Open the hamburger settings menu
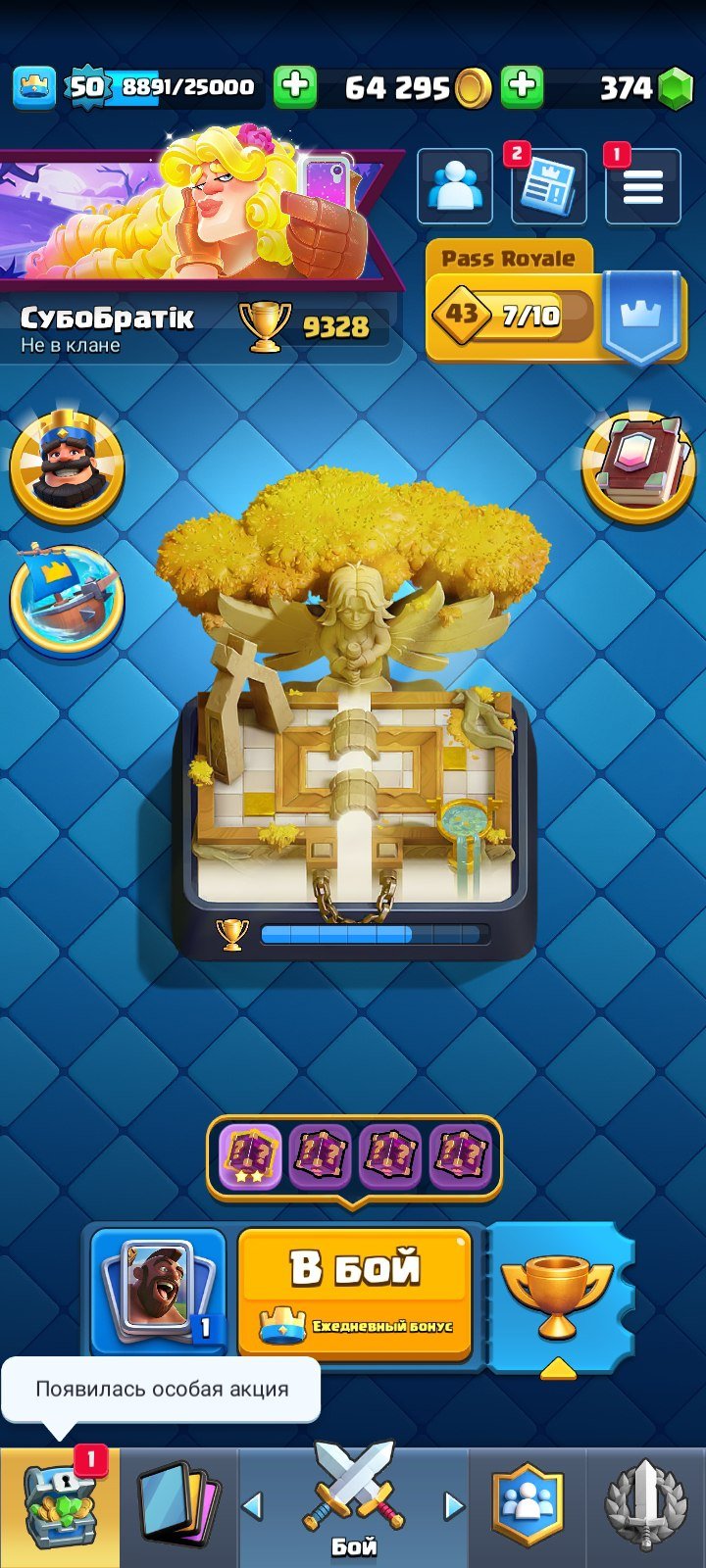 pyautogui.click(x=642, y=186)
